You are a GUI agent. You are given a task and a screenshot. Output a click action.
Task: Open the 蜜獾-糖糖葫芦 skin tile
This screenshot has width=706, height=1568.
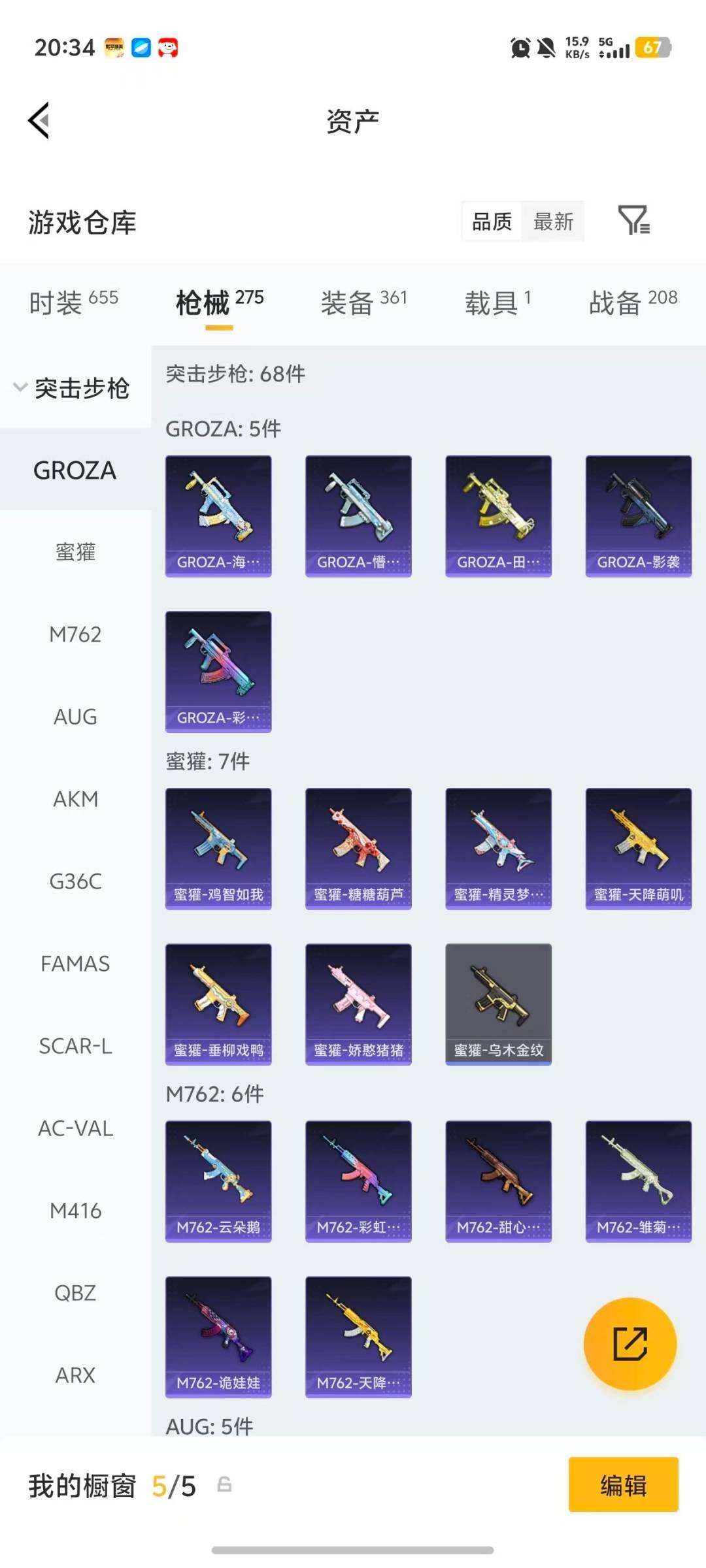[x=358, y=848]
